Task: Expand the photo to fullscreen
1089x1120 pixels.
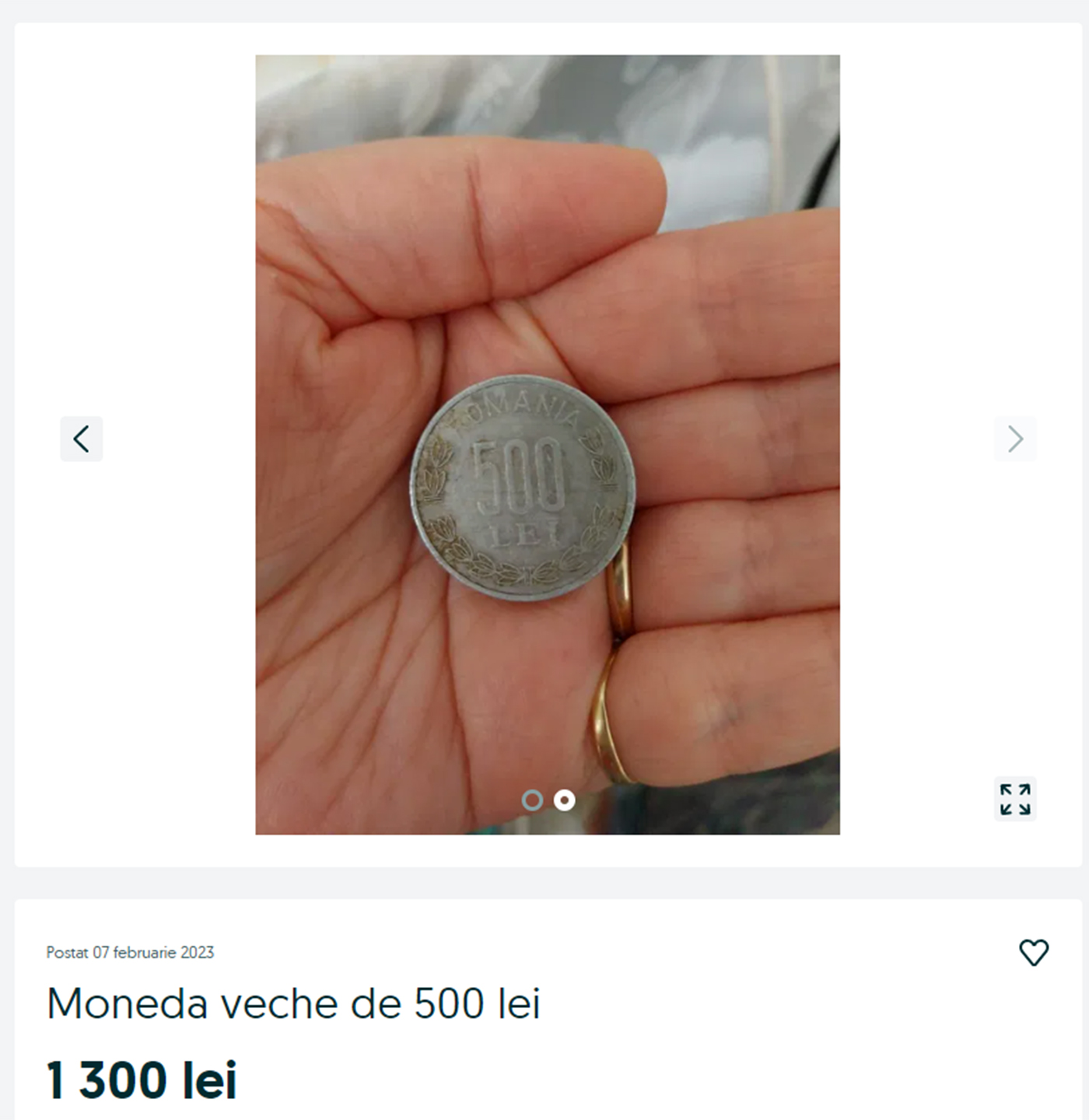Action: [1014, 799]
